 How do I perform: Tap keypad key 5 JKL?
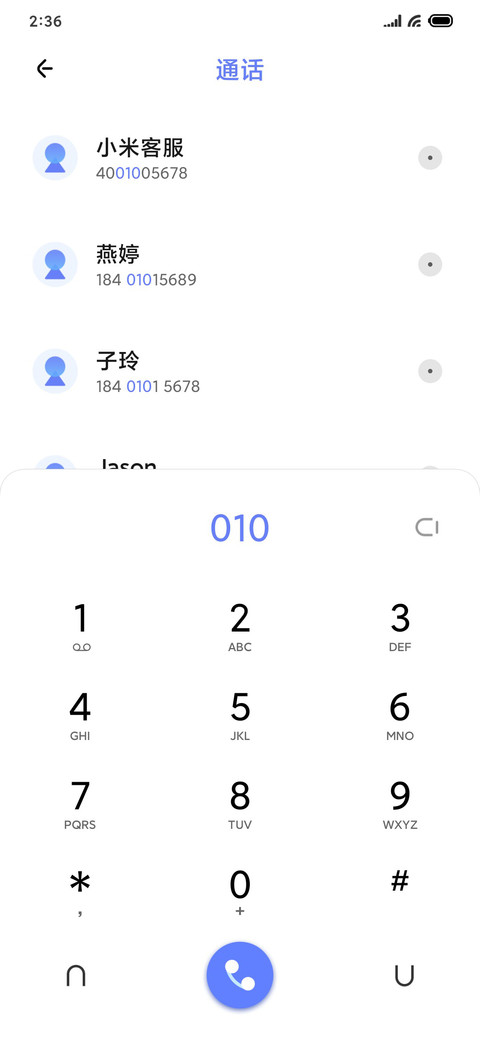[240, 716]
